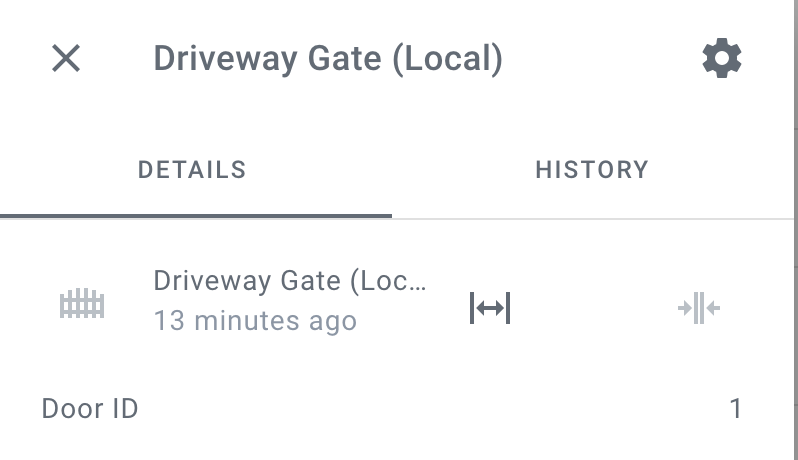Select the Details tab

(192, 170)
